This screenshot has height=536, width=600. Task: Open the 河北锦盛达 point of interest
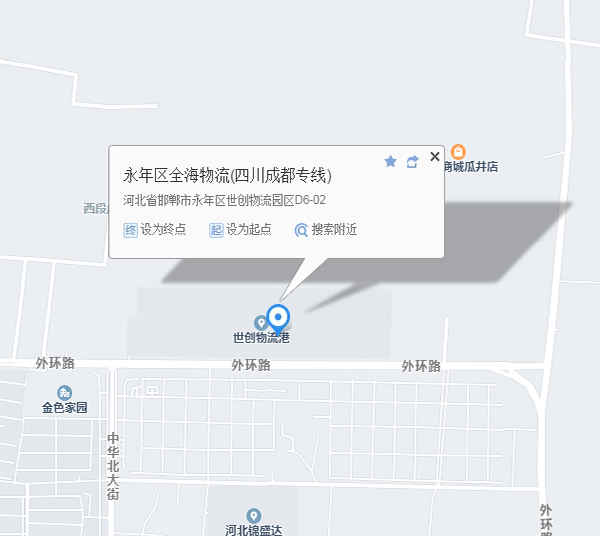click(x=253, y=516)
